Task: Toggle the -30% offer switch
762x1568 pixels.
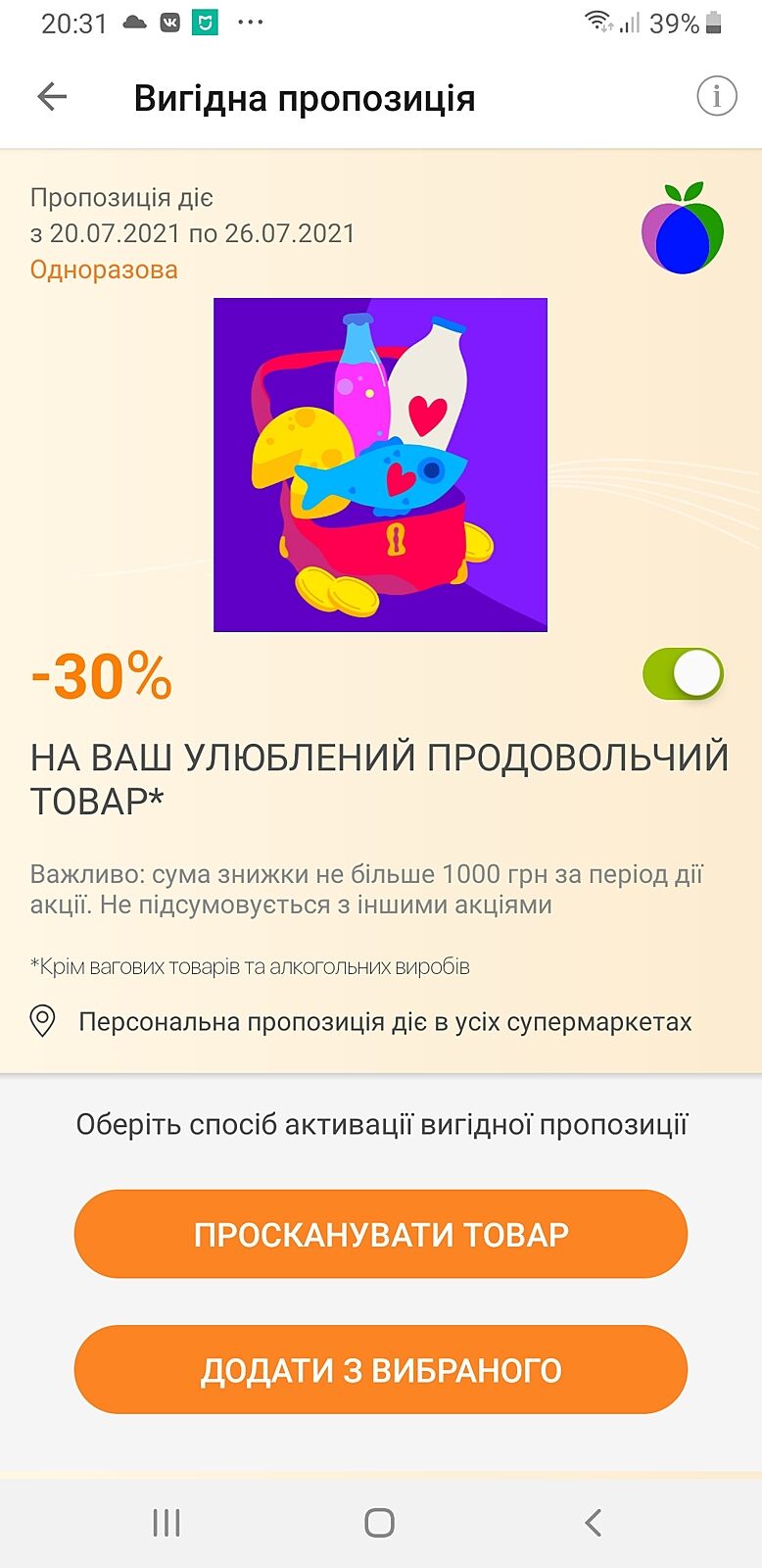Action: (683, 674)
